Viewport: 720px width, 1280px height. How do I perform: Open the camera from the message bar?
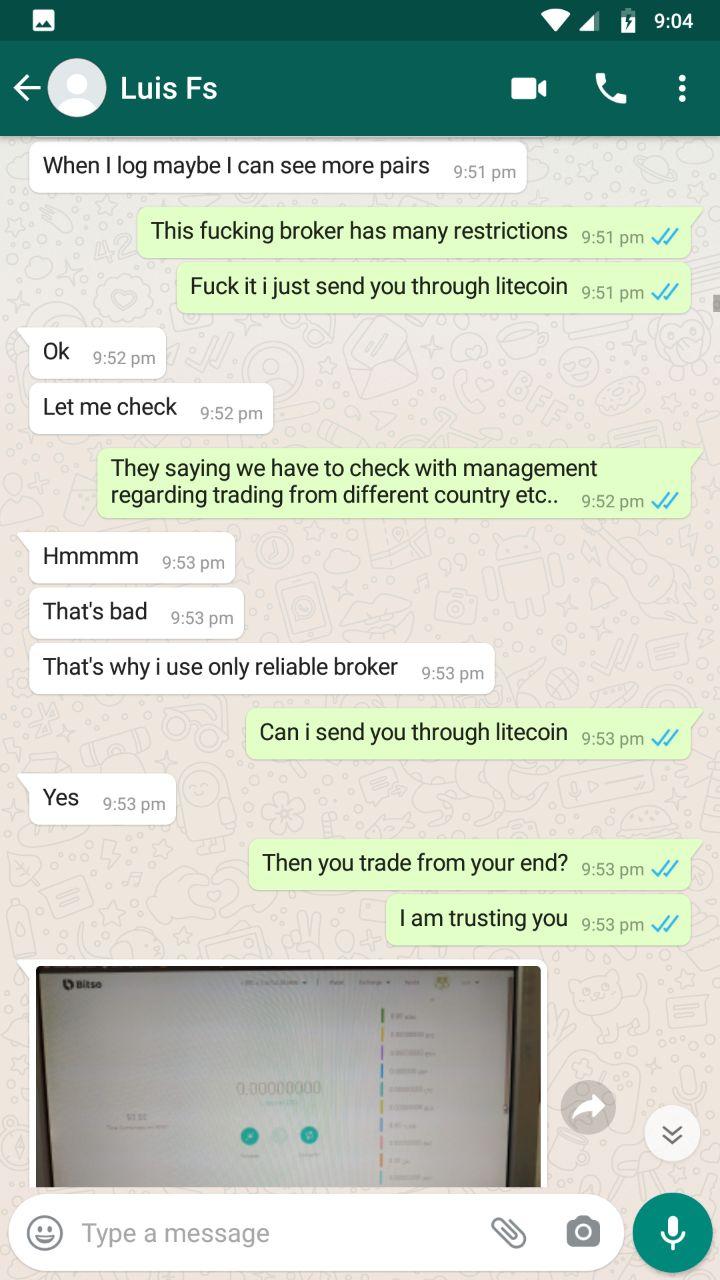(x=582, y=1233)
